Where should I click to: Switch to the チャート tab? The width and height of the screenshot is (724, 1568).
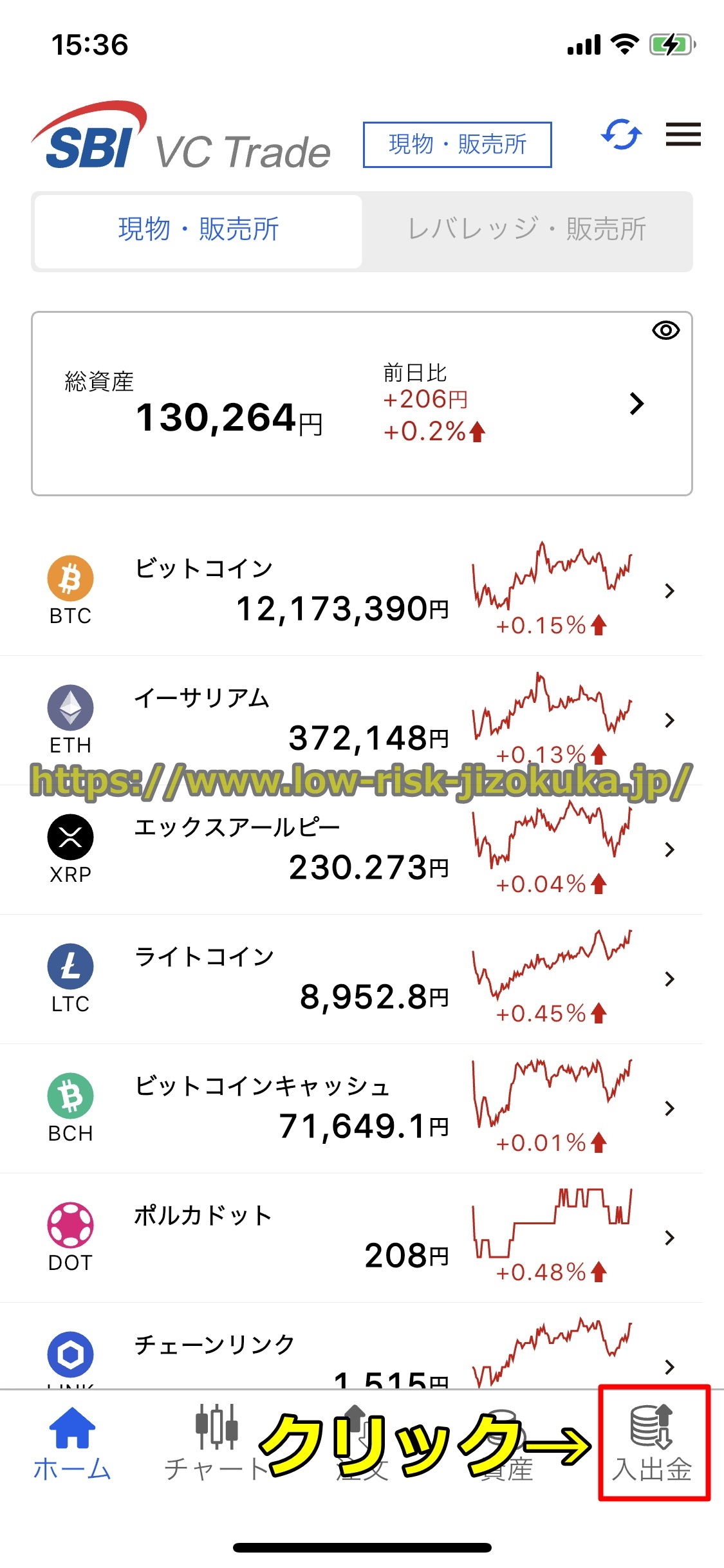tap(217, 1444)
